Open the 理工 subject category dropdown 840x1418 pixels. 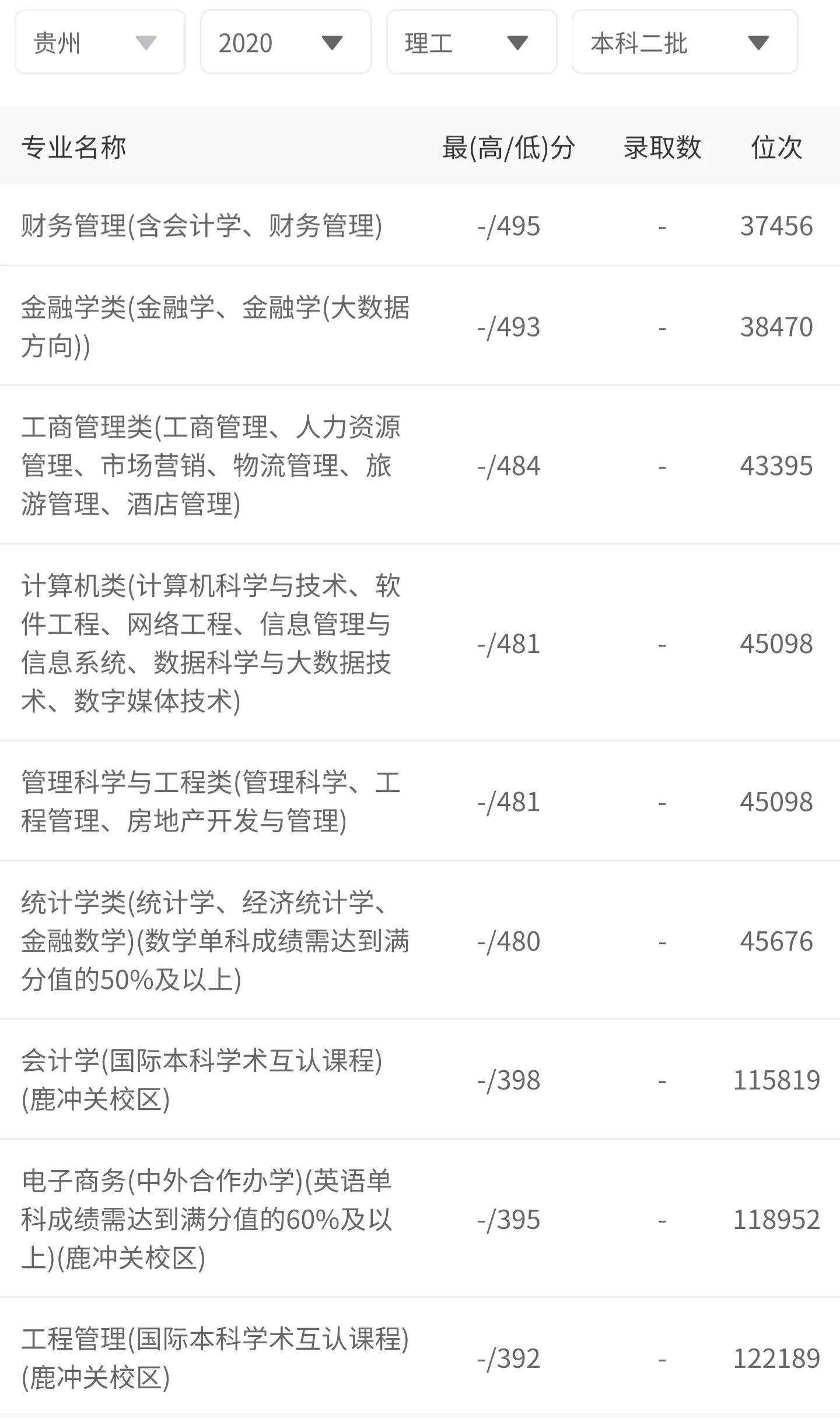[471, 43]
